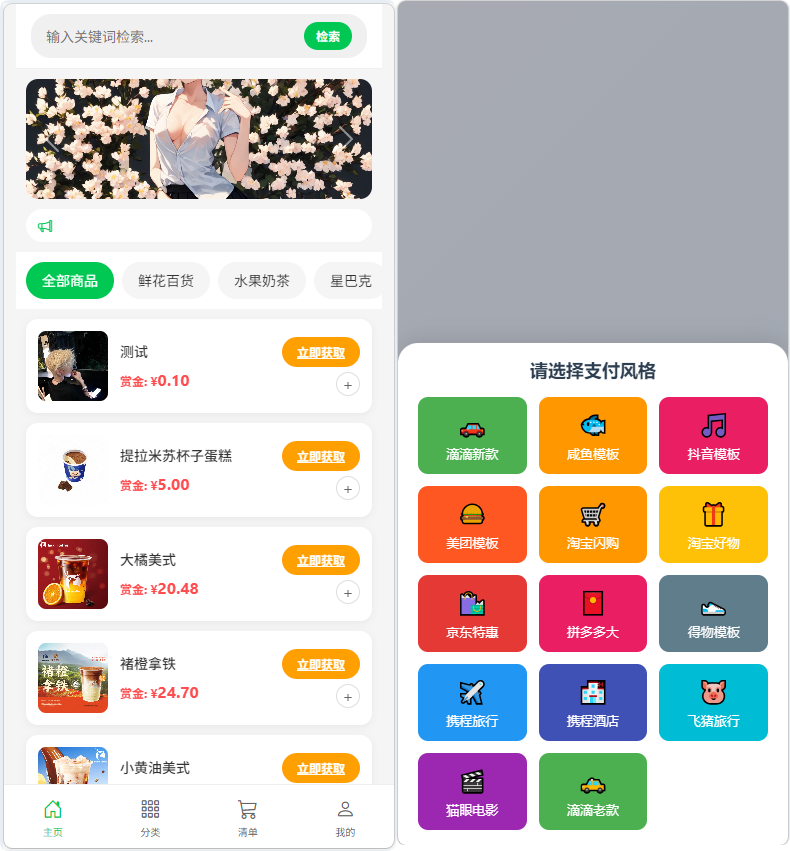Select the 鲜花百货 category filter

[x=165, y=281]
